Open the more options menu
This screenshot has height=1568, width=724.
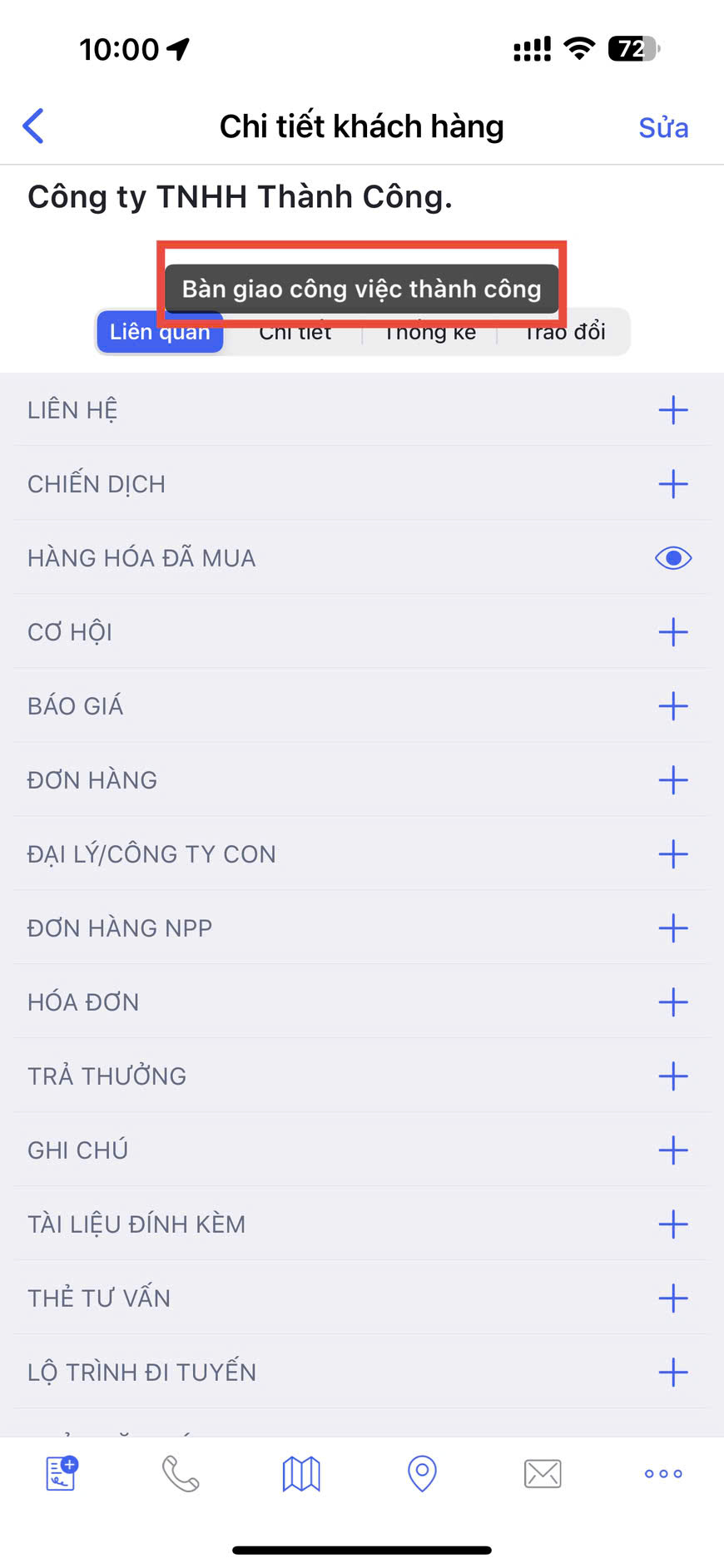tap(663, 1474)
